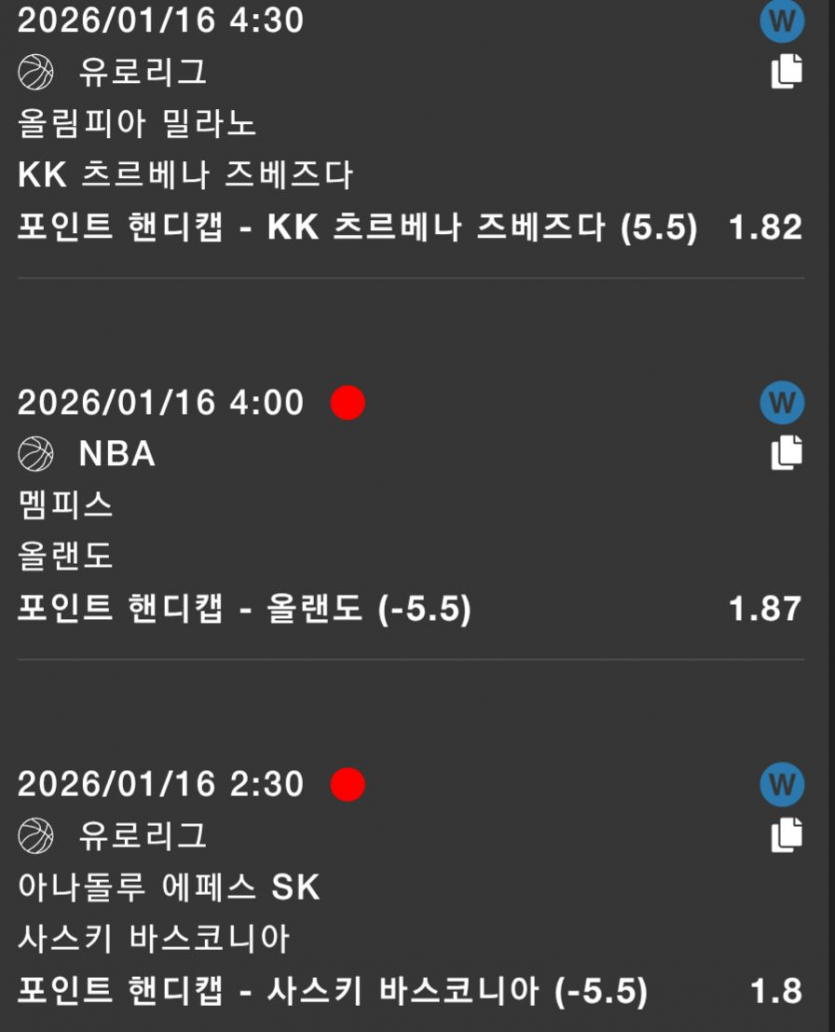Copy the 올림피아 밀라노 Euroleague bet details
Viewport: 835px width, 1032px height.
(786, 71)
